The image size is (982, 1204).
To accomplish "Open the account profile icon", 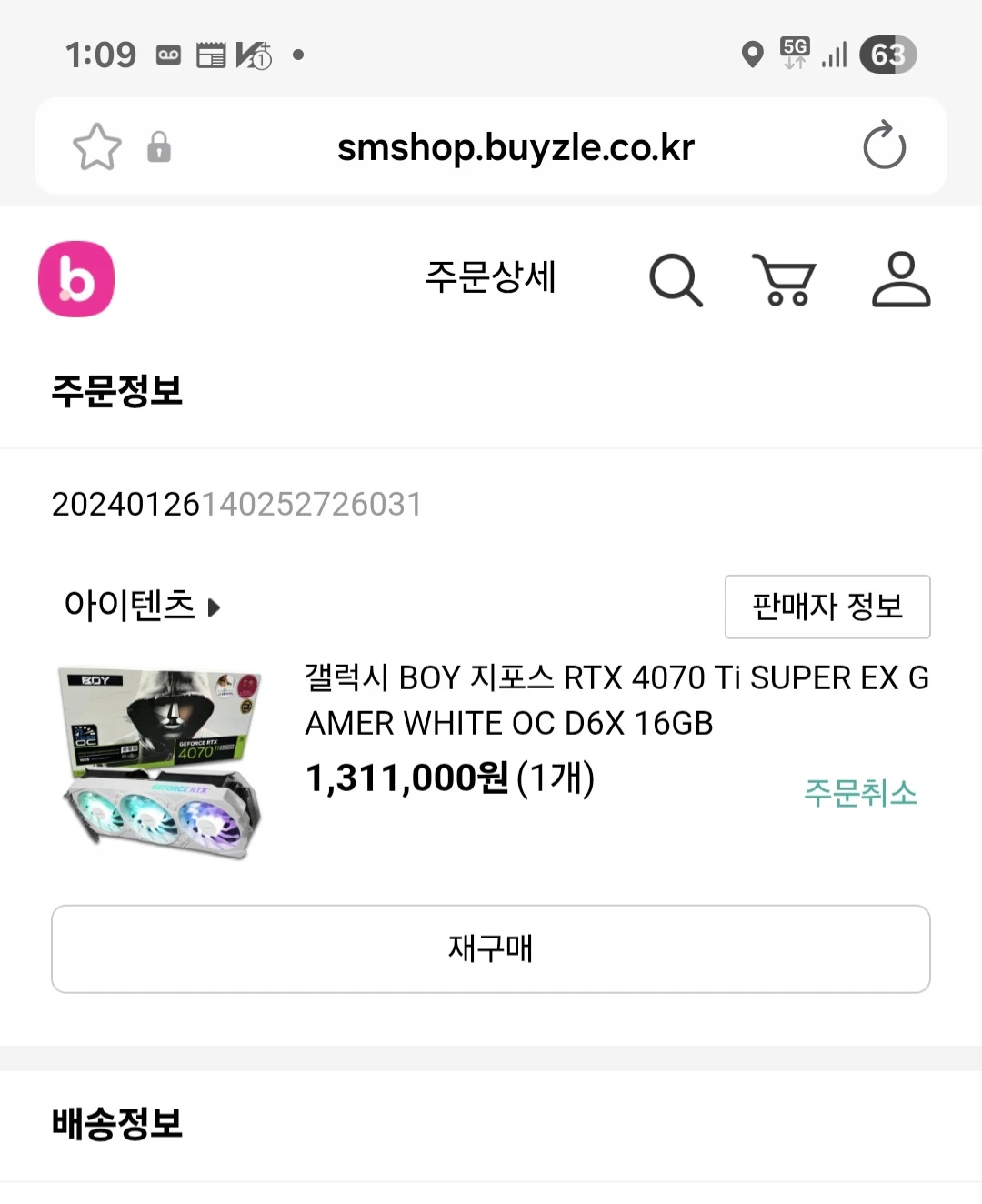I will click(x=900, y=280).
